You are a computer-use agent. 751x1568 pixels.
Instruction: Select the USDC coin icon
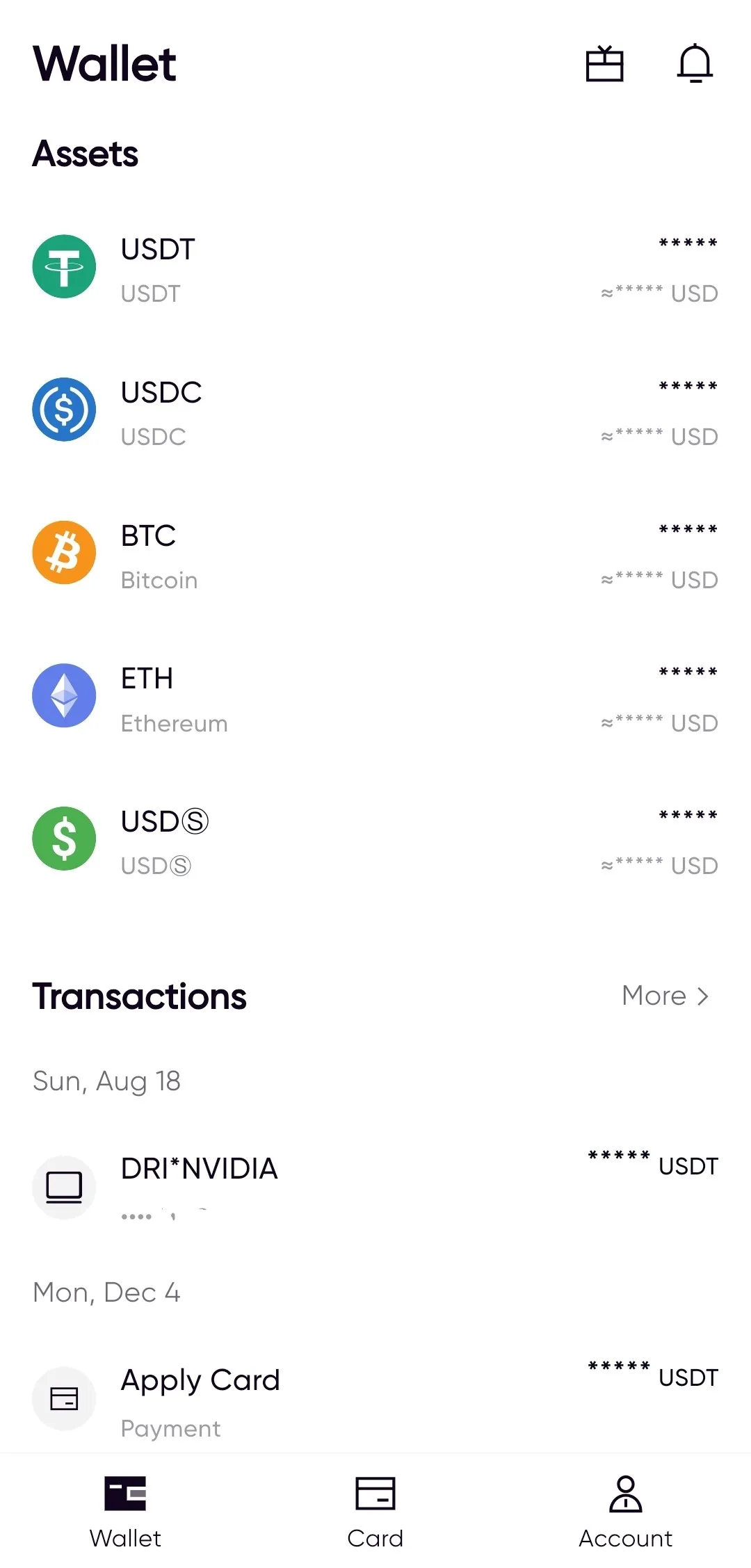click(x=63, y=410)
